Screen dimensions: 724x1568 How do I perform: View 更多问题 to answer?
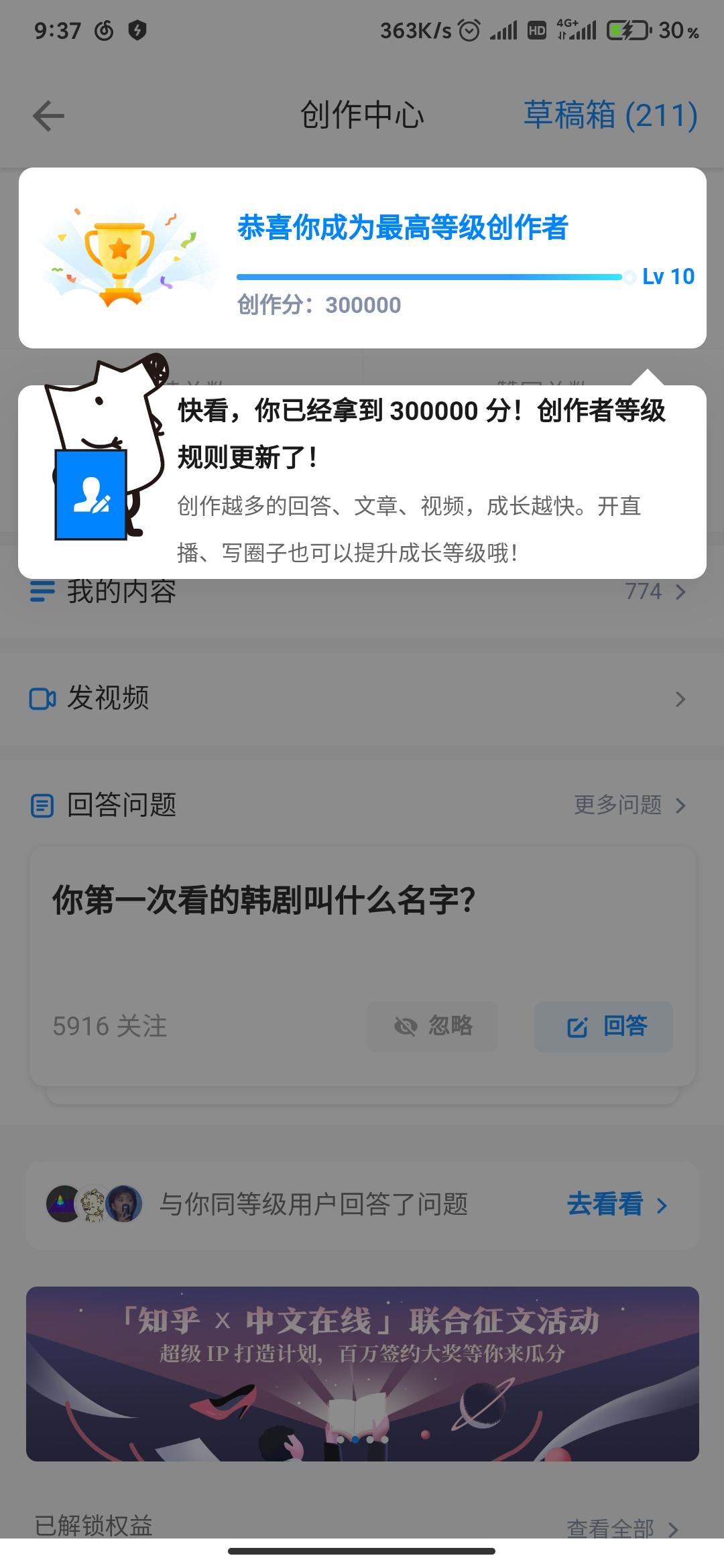[x=629, y=805]
